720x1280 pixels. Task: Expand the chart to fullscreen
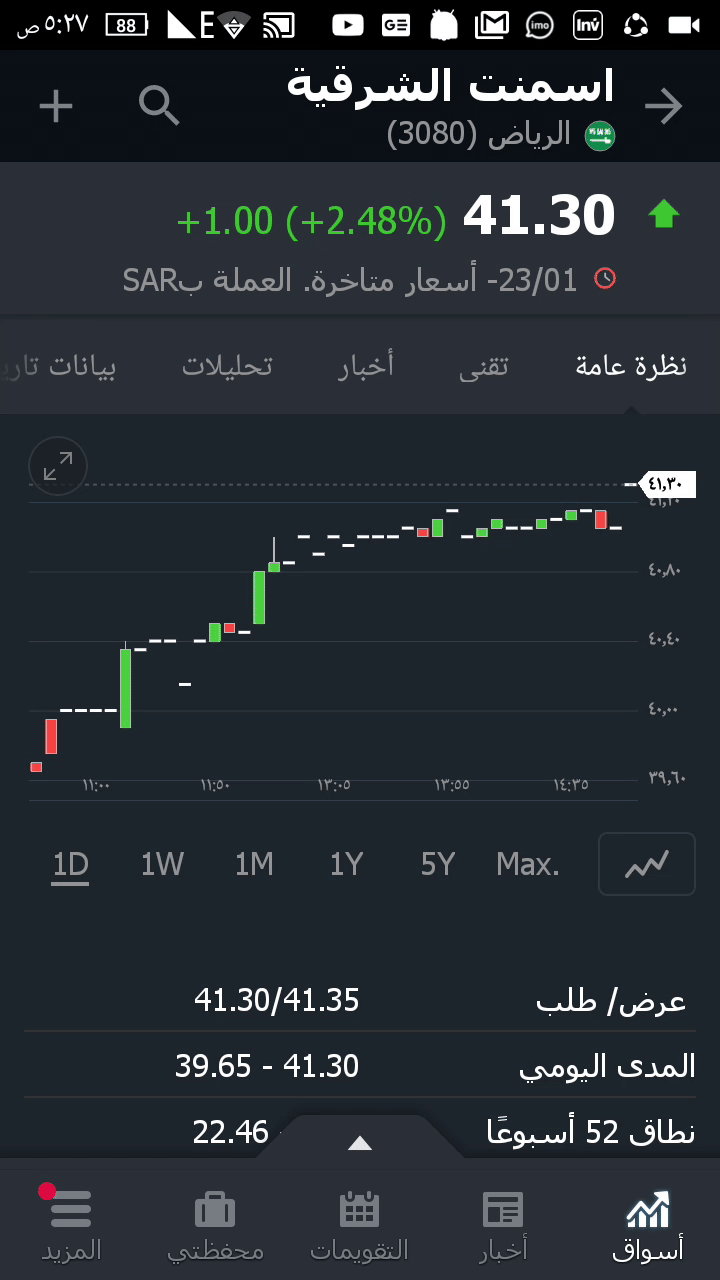point(58,466)
